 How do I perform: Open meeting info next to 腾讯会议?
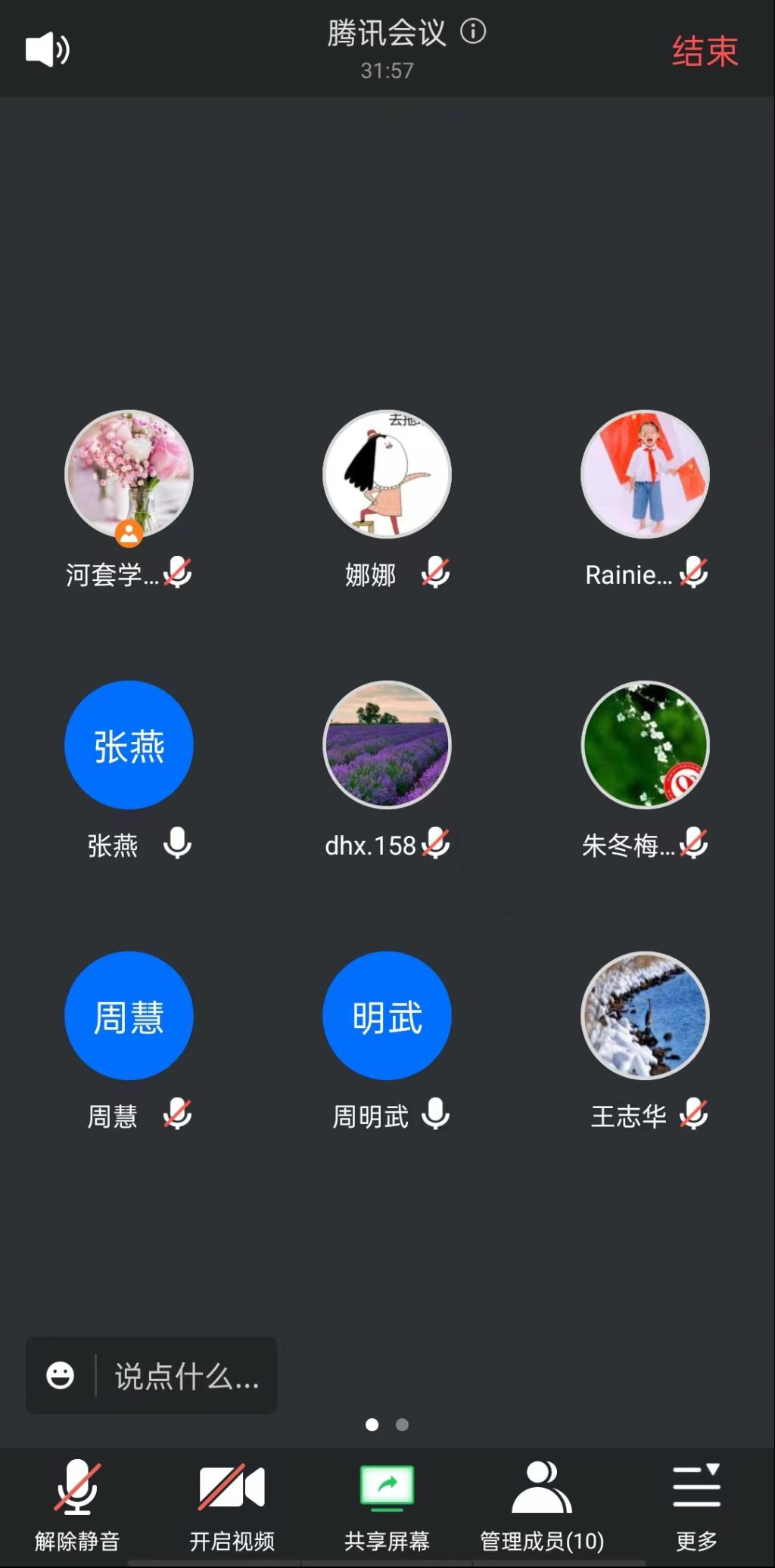pyautogui.click(x=473, y=32)
